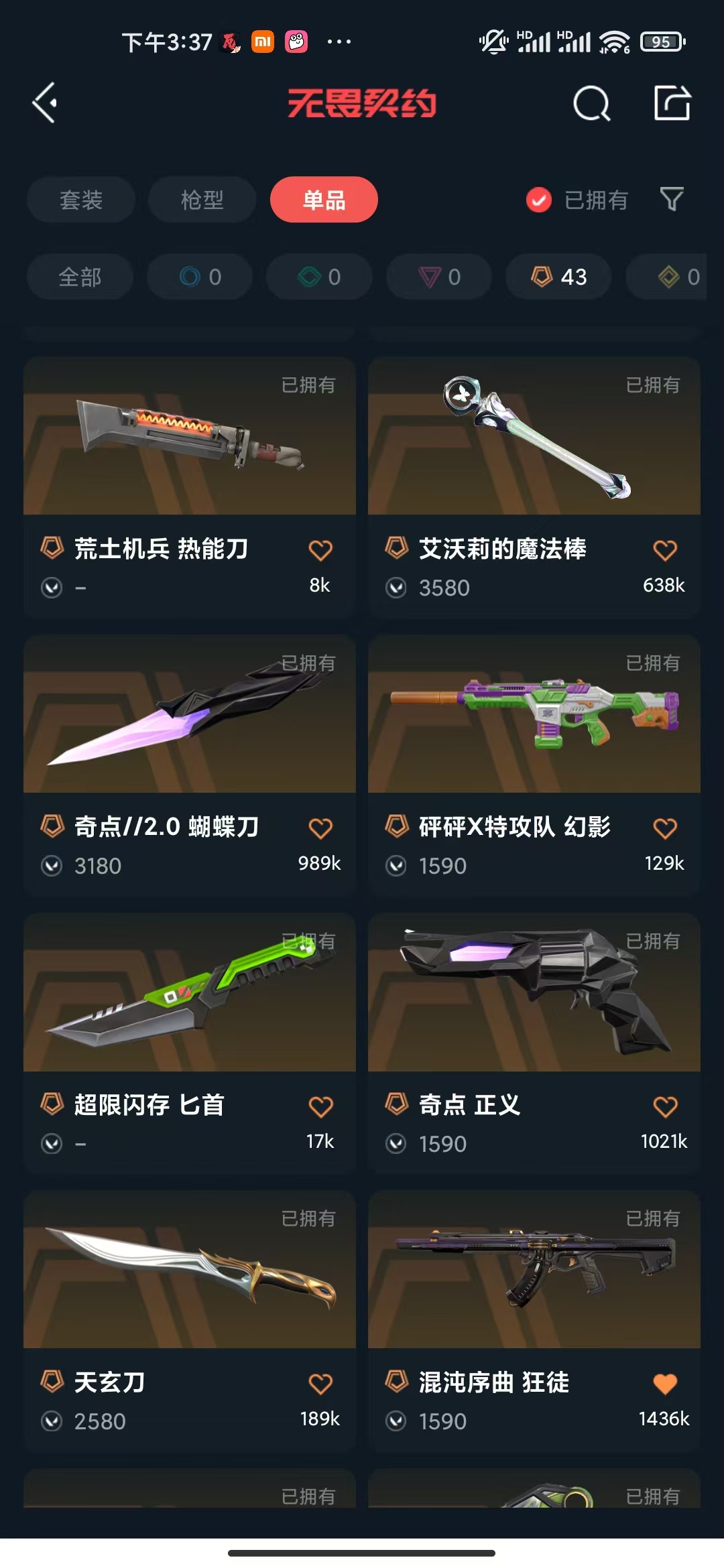This screenshot has height=1568, width=724.
Task: Open the 奇点 正义 card
Action: pyautogui.click(x=534, y=1043)
